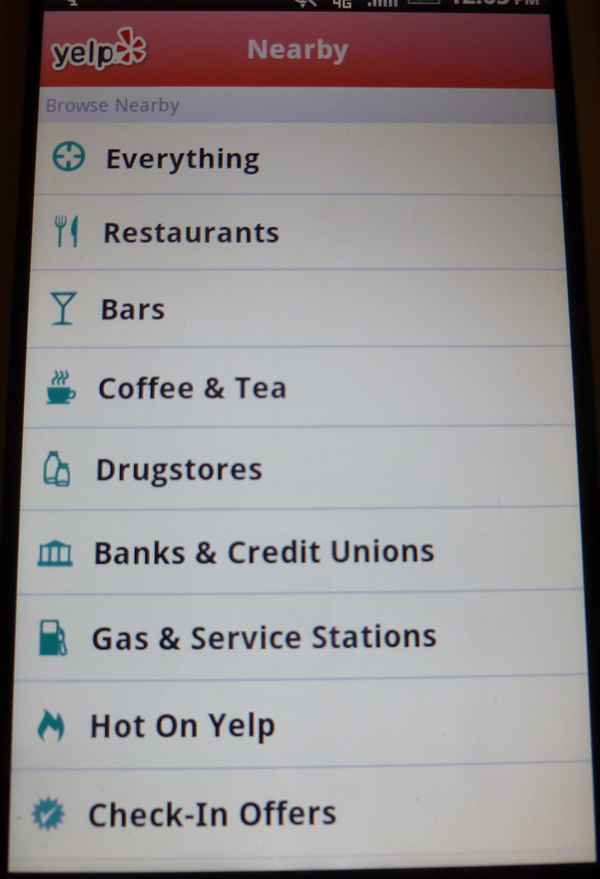Open the Restaurants category
Viewport: 600px width, 879px height.
(190, 233)
